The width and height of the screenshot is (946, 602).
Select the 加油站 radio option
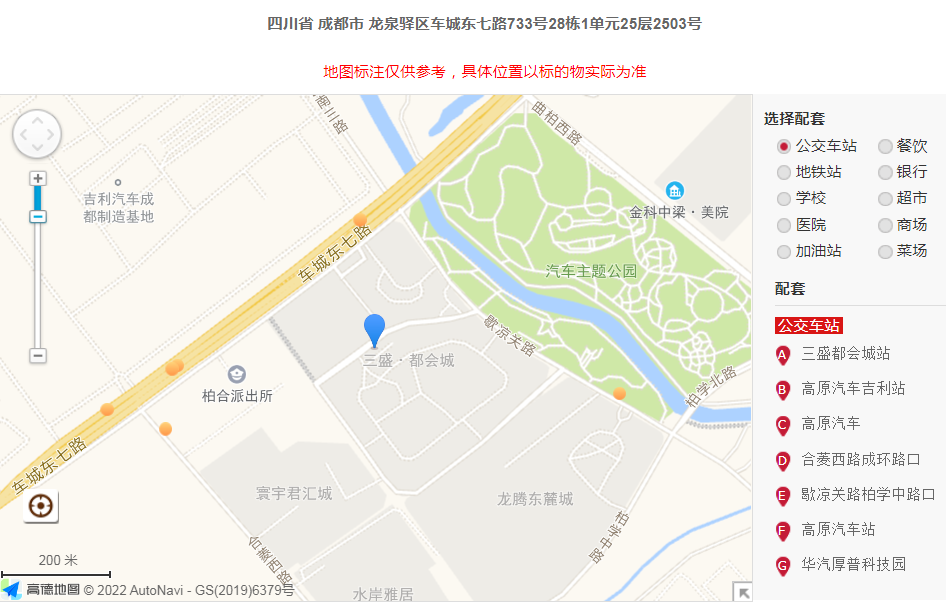[785, 252]
